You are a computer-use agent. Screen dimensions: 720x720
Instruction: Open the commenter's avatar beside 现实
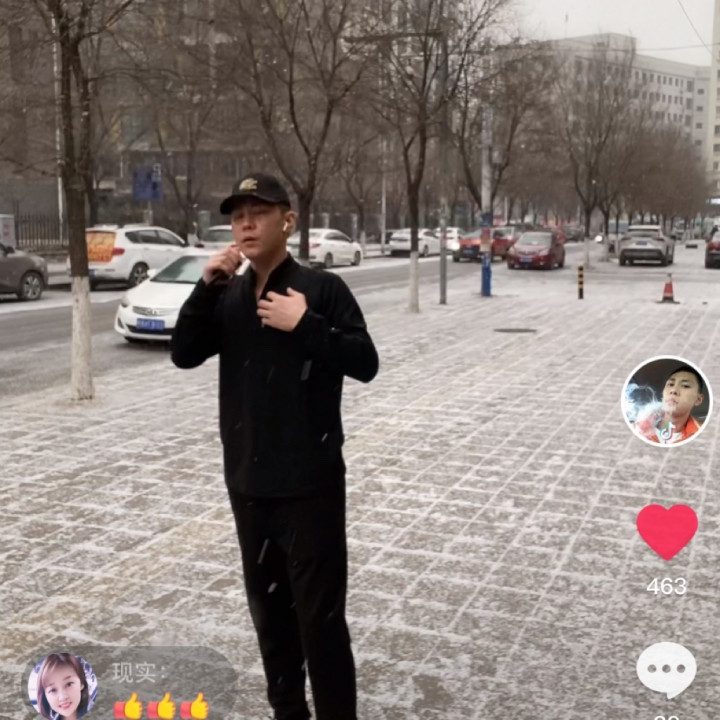click(62, 686)
